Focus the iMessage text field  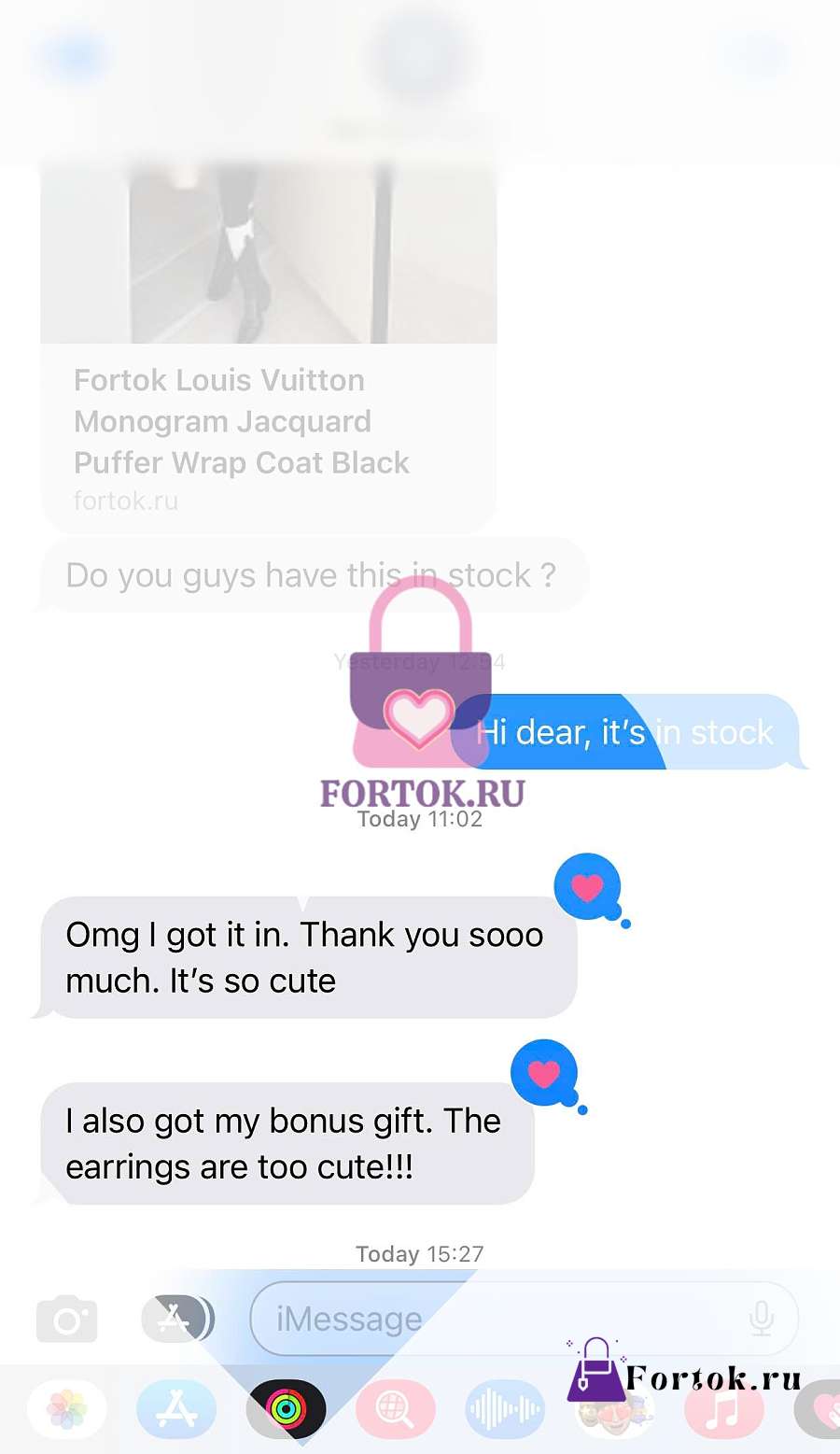click(525, 1319)
